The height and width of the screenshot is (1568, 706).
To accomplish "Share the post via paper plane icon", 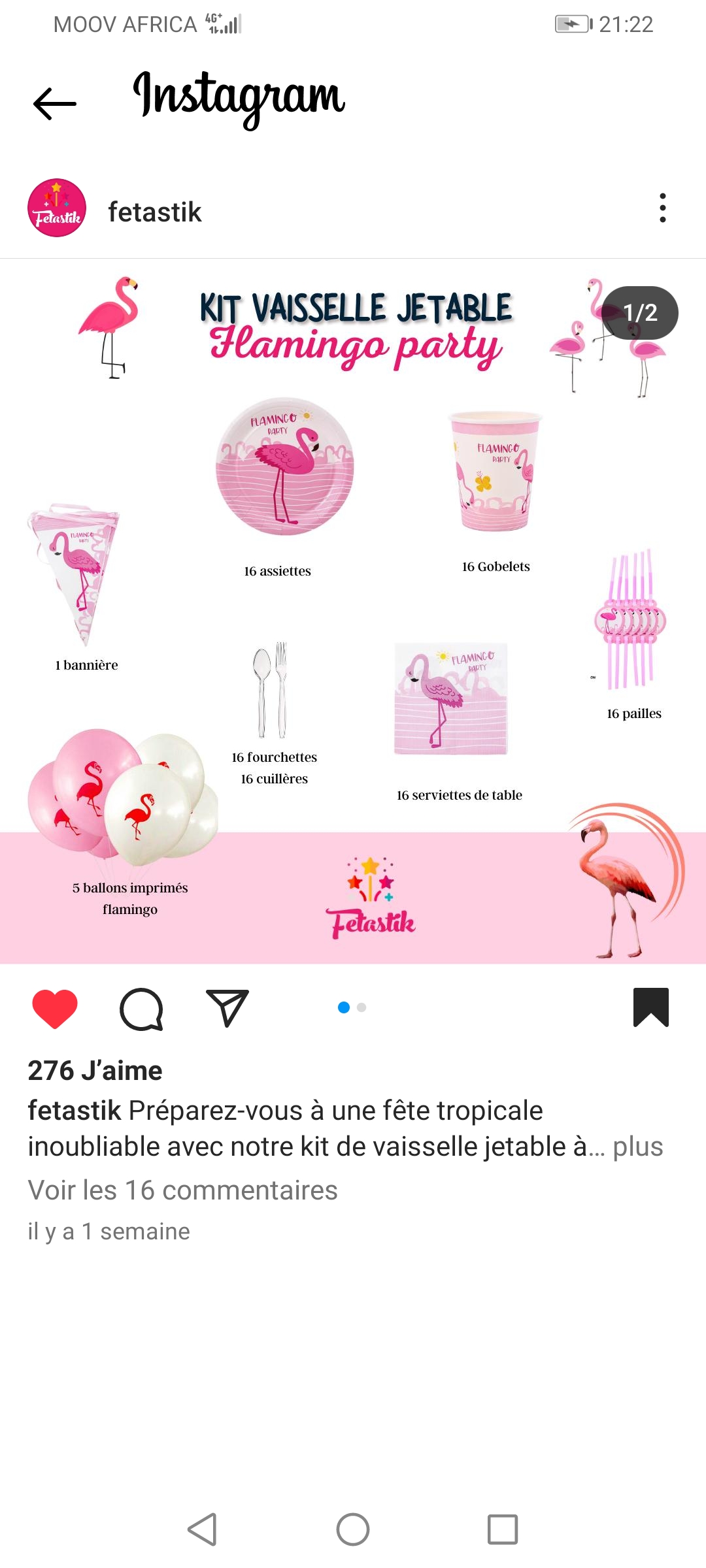I will (x=227, y=1008).
